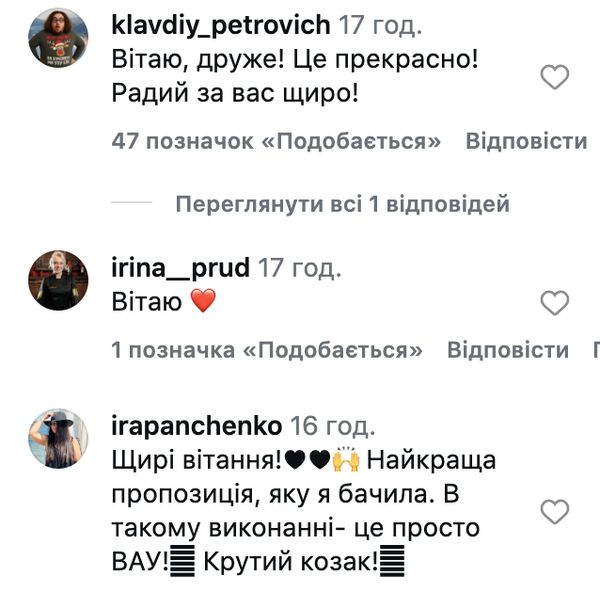The image size is (600, 592).
Task: Open the irapanchenko username link
Action: tap(197, 425)
